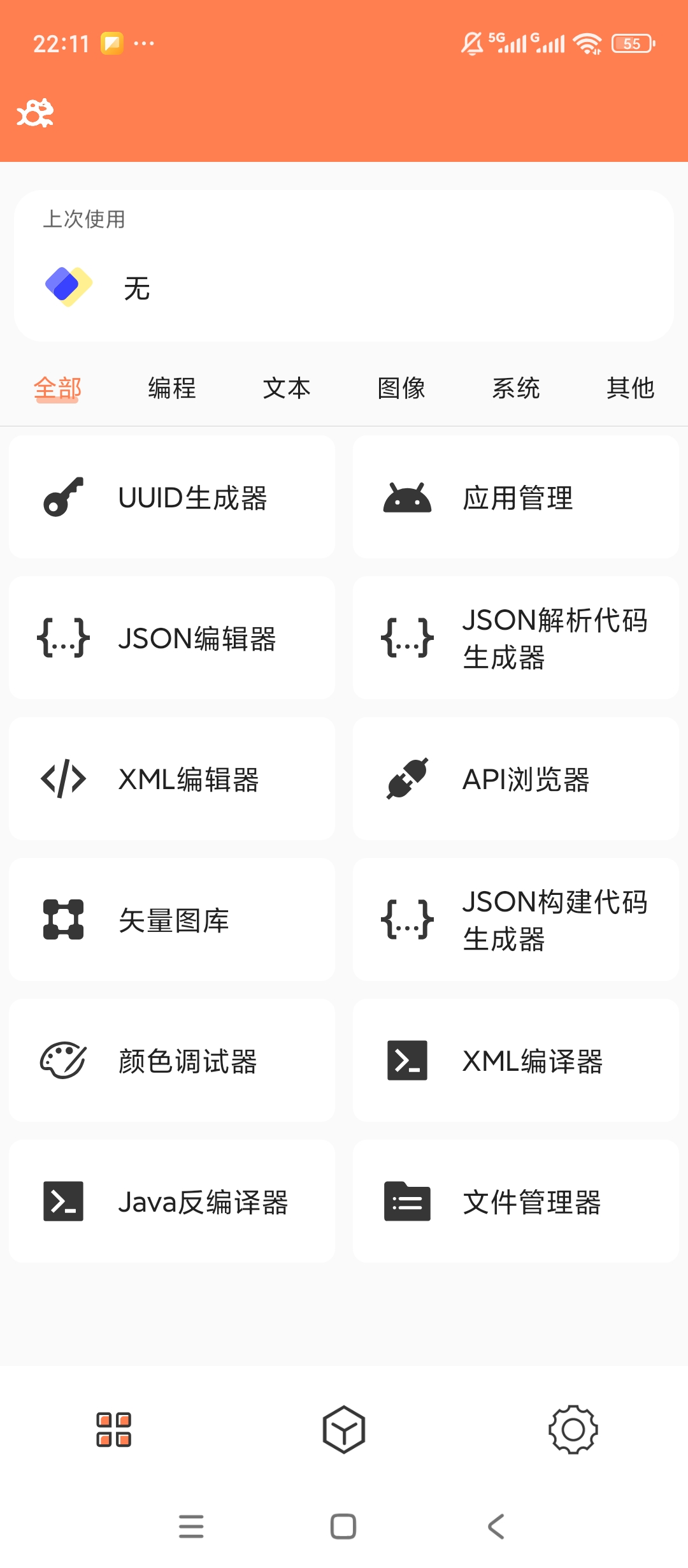Image resolution: width=688 pixels, height=1568 pixels.
Task: Click the bug logo in the header
Action: click(x=35, y=113)
